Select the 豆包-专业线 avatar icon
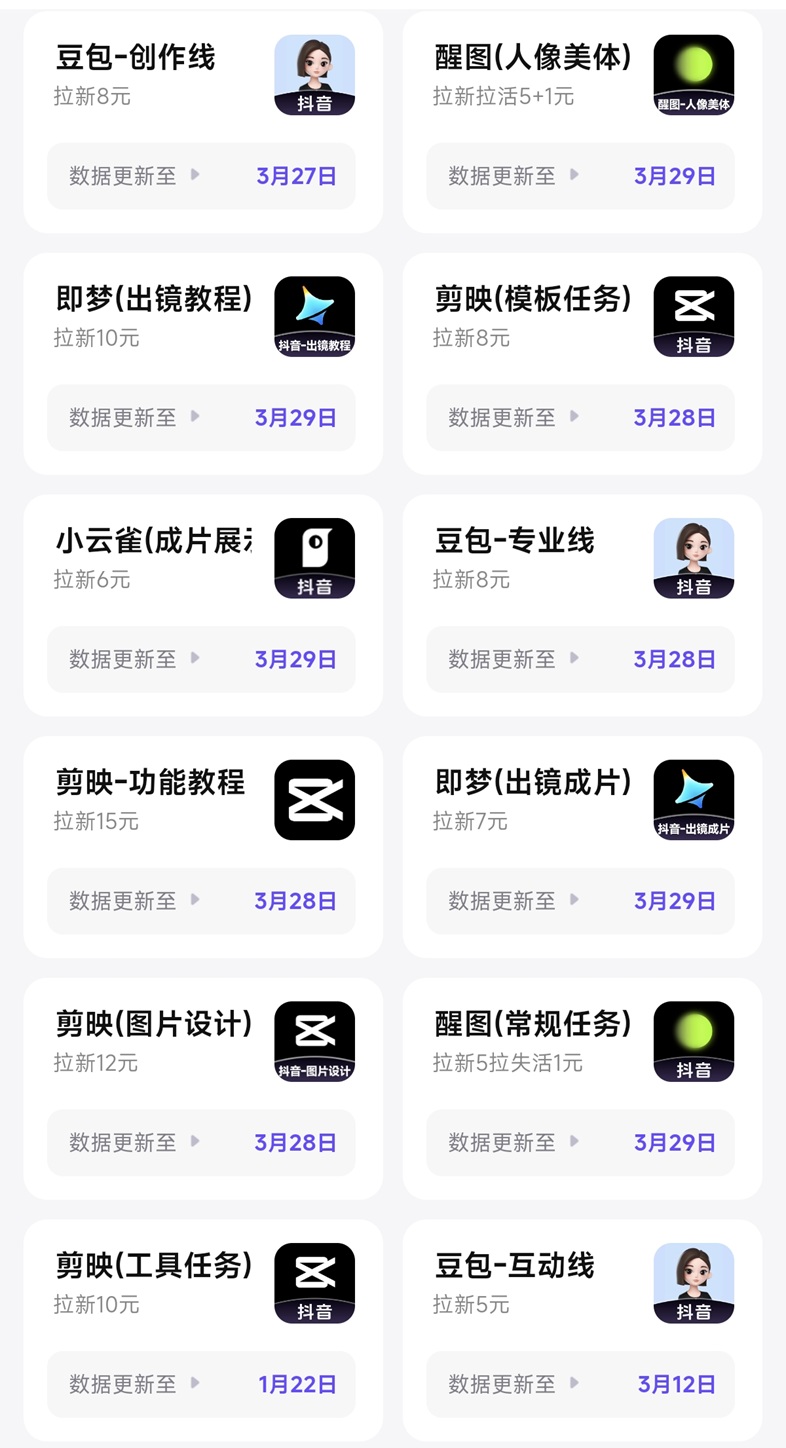 click(694, 558)
